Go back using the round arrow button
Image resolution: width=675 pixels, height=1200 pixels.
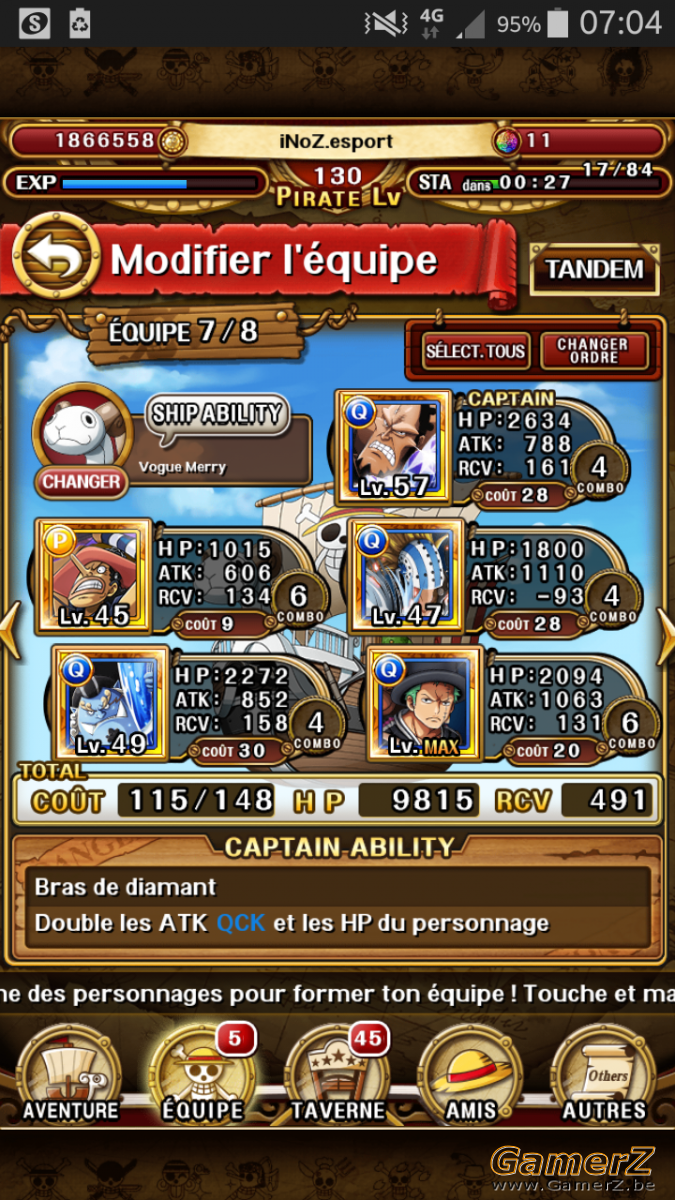point(55,259)
